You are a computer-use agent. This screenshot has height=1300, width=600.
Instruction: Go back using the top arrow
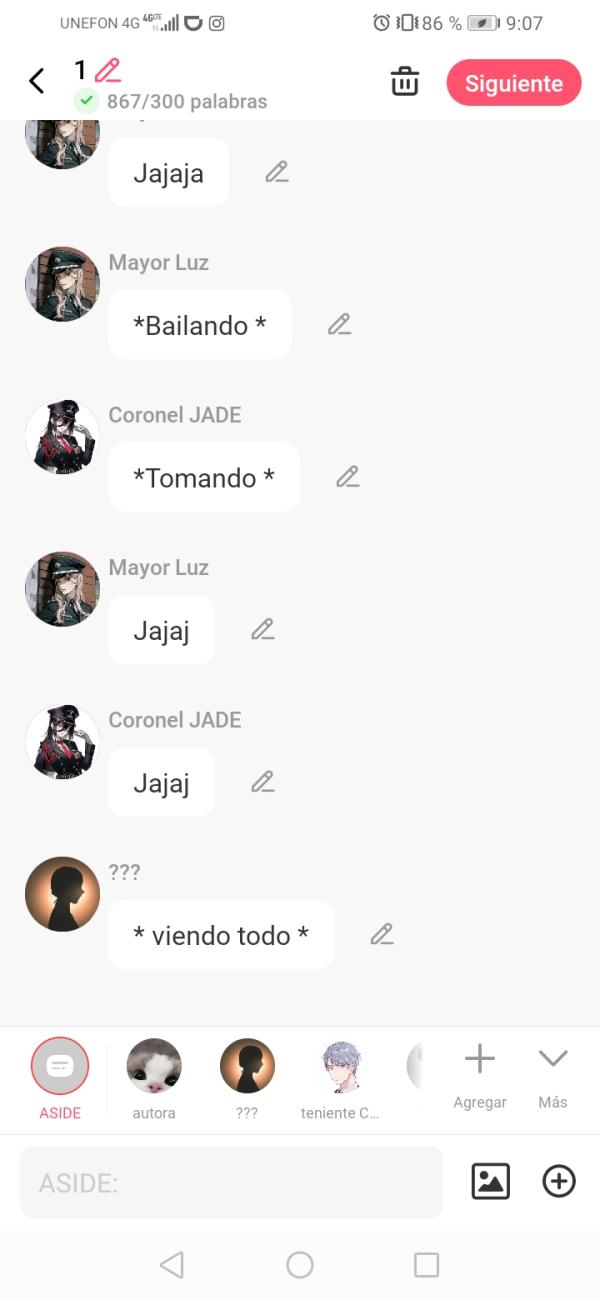pyautogui.click(x=37, y=81)
